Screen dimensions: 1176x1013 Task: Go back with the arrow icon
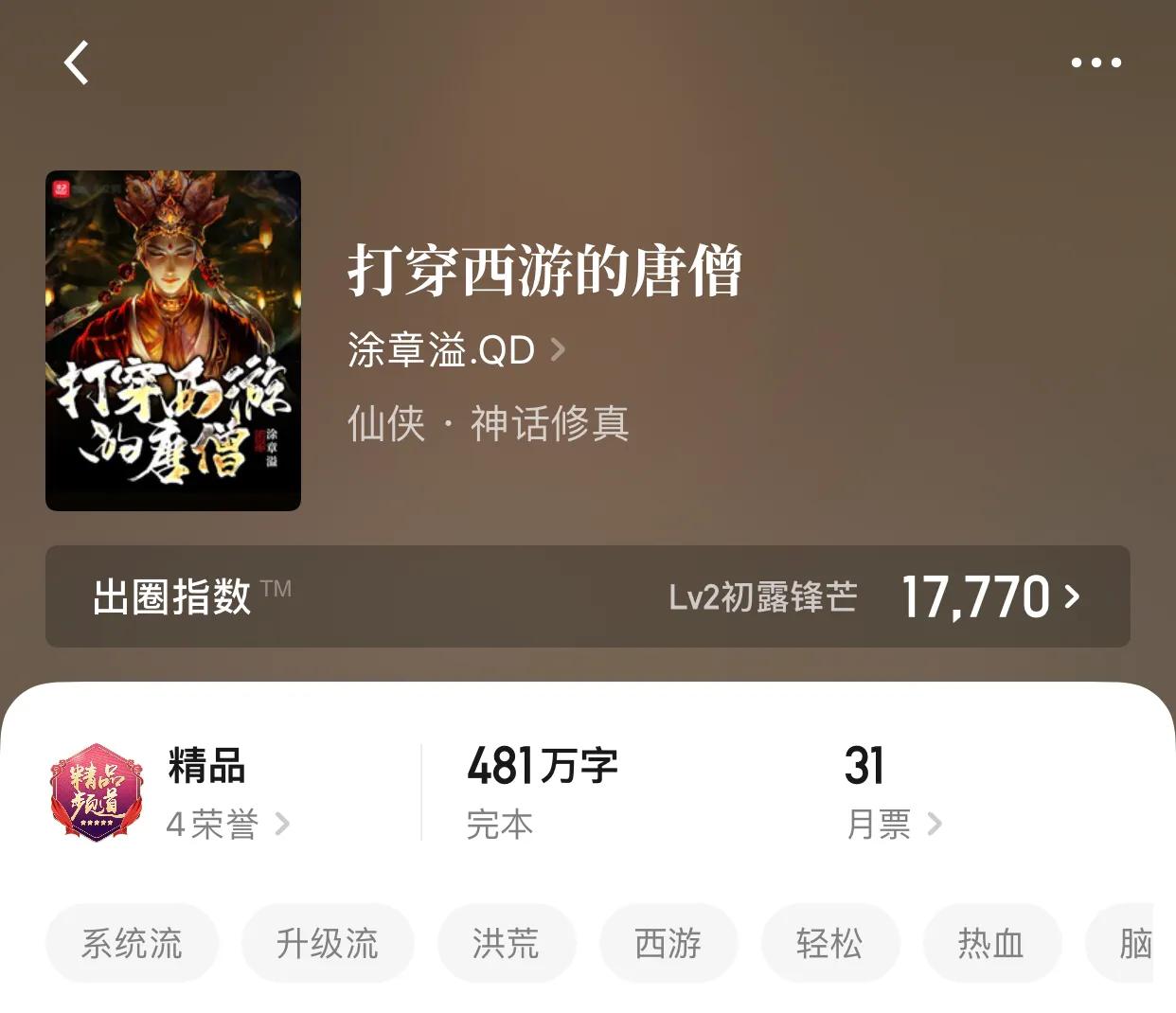[x=77, y=62]
